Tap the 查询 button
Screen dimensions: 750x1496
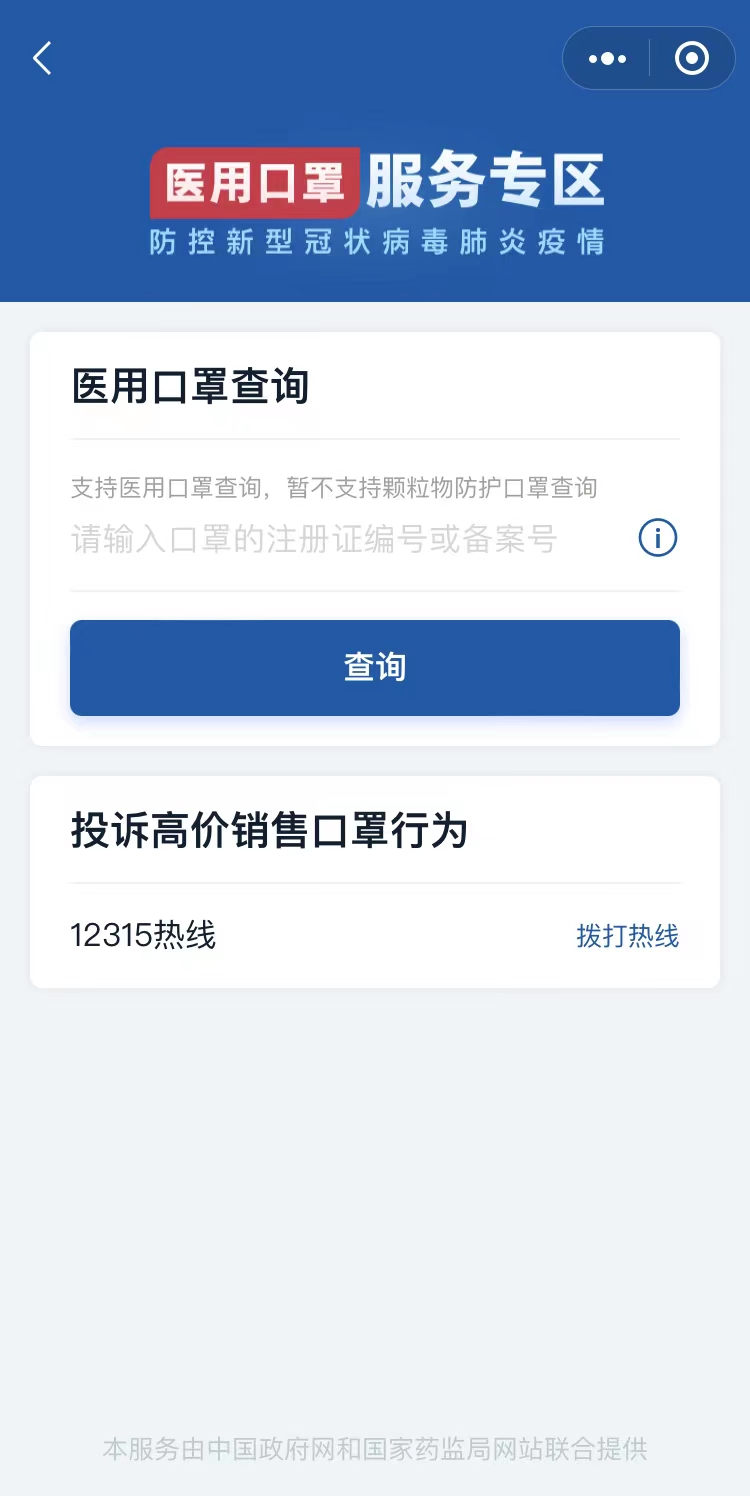pos(375,668)
